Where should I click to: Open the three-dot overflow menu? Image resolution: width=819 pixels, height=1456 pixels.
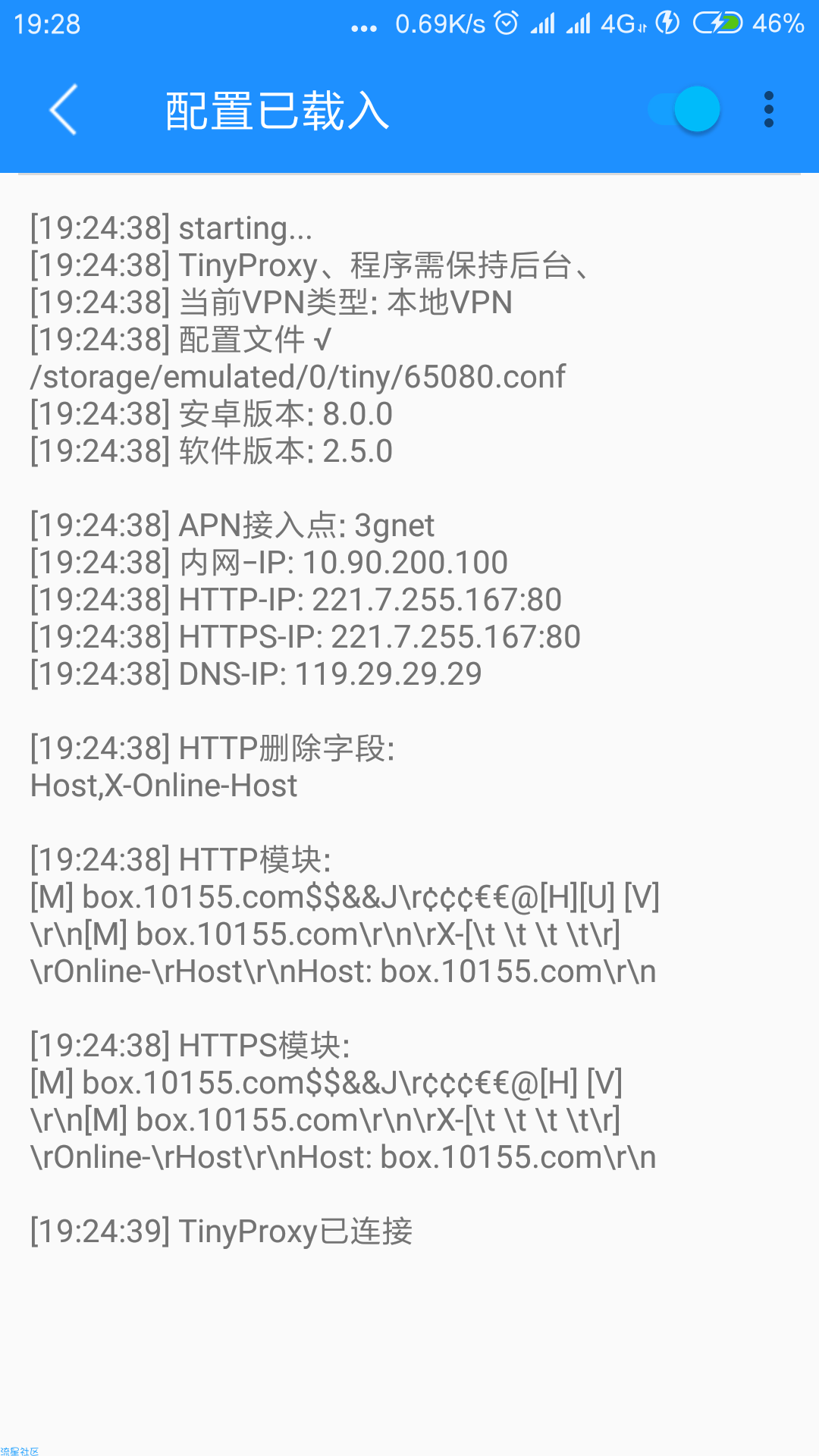[x=768, y=110]
